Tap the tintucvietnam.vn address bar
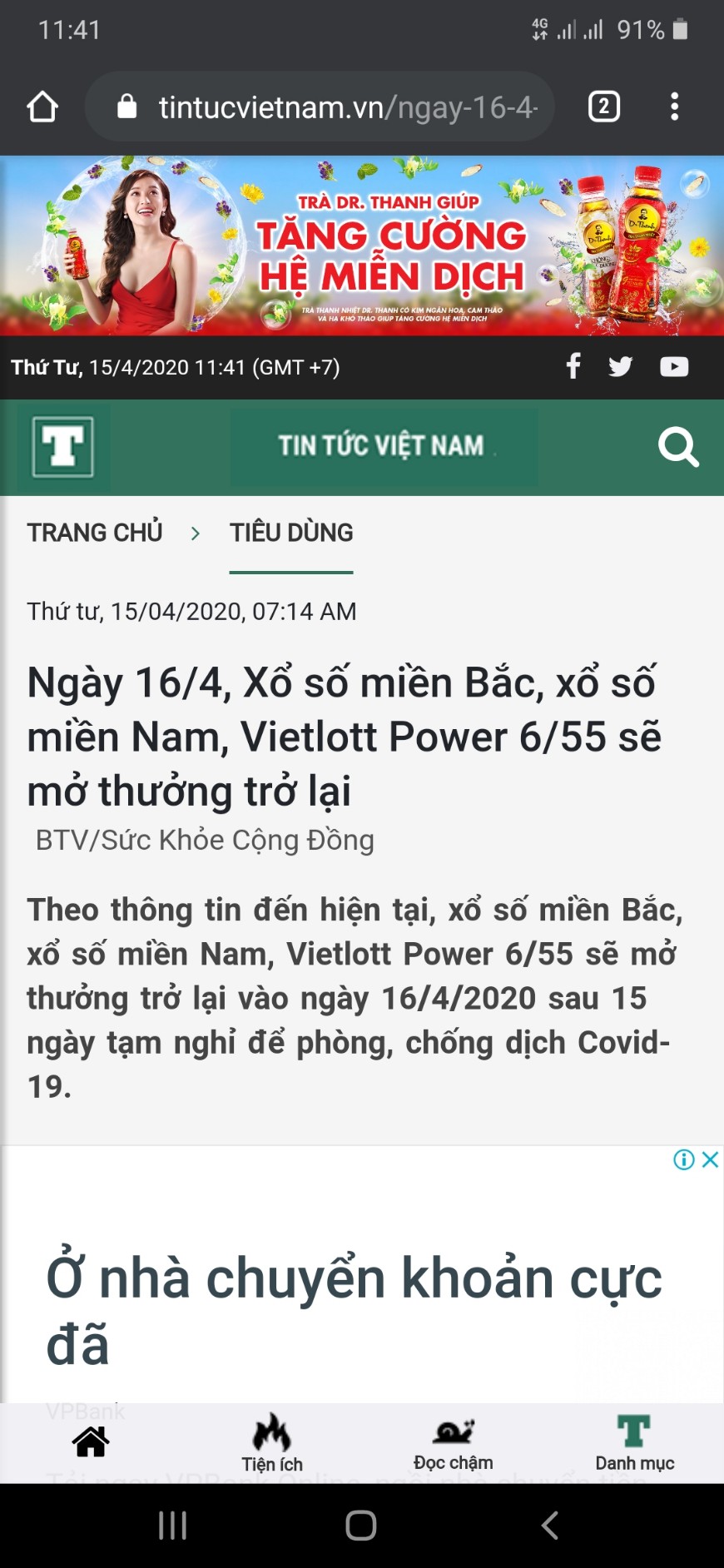 [333, 107]
